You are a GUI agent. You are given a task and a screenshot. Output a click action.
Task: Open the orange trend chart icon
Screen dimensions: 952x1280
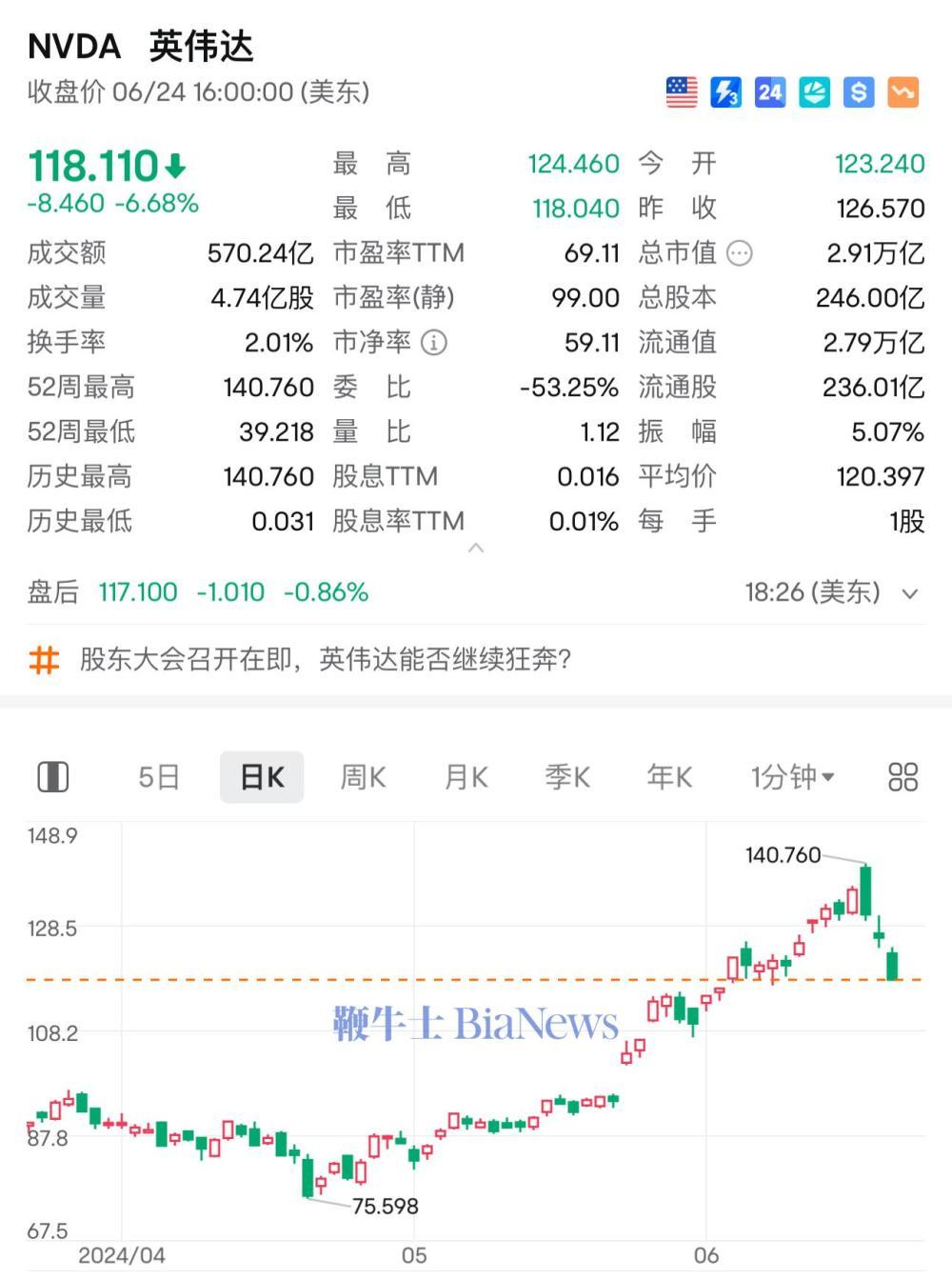pyautogui.click(x=902, y=92)
